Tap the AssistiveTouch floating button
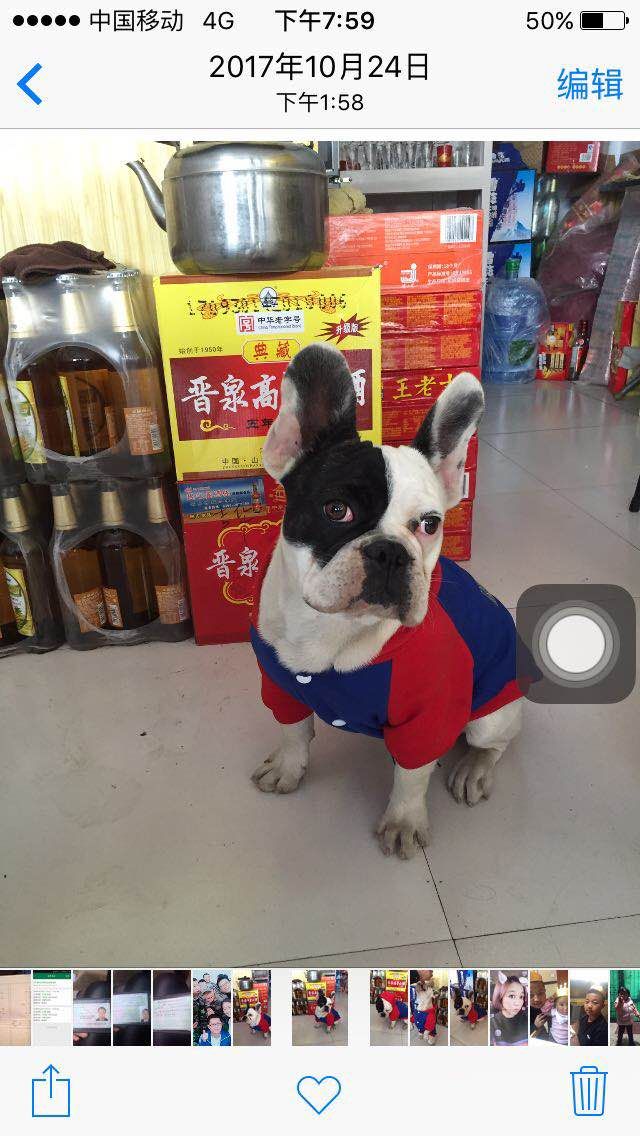The width and height of the screenshot is (640, 1136). pos(576,643)
